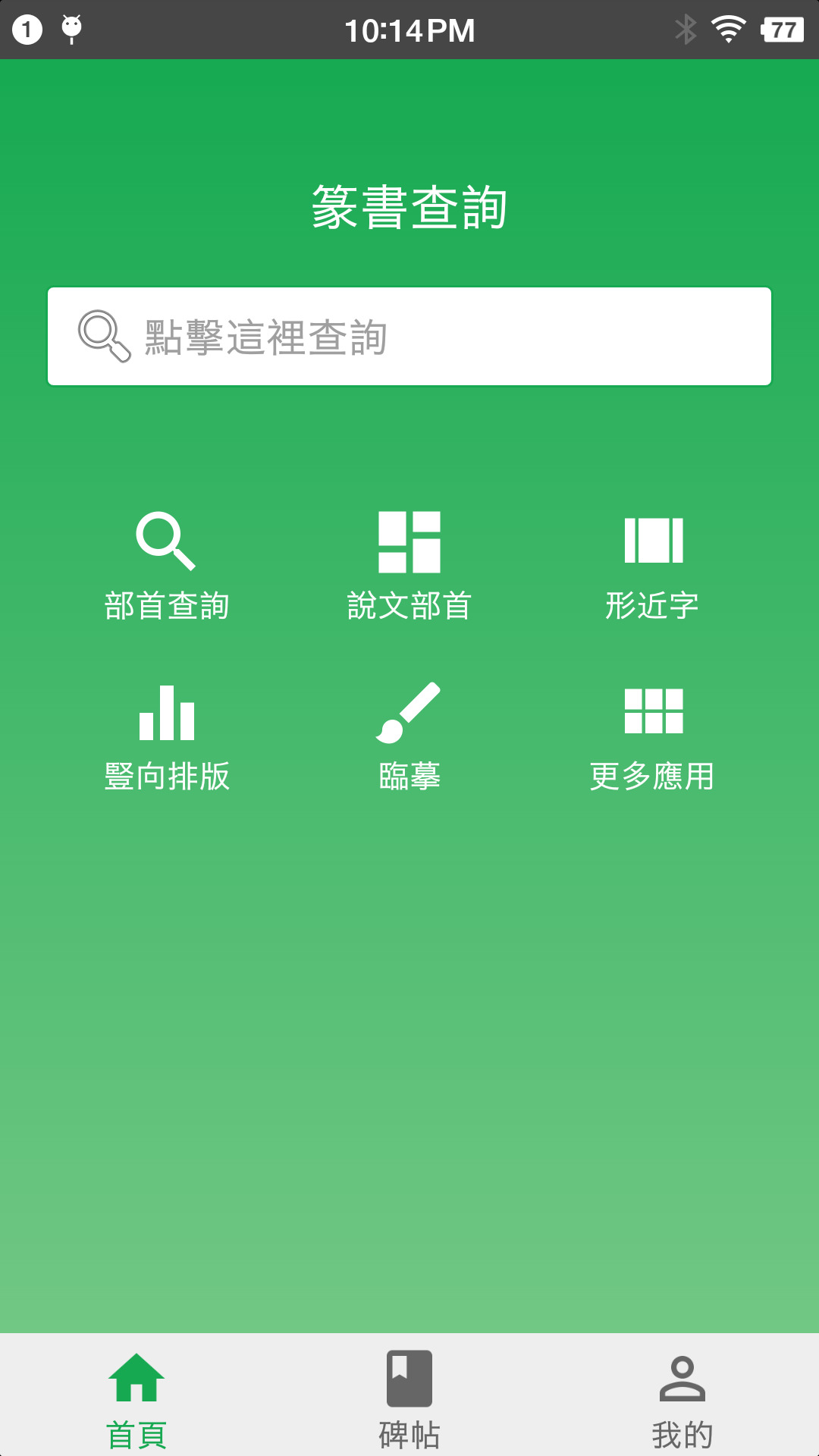Tap the battery indicator showing 77
Viewport: 819px width, 1456px height.
click(782, 29)
